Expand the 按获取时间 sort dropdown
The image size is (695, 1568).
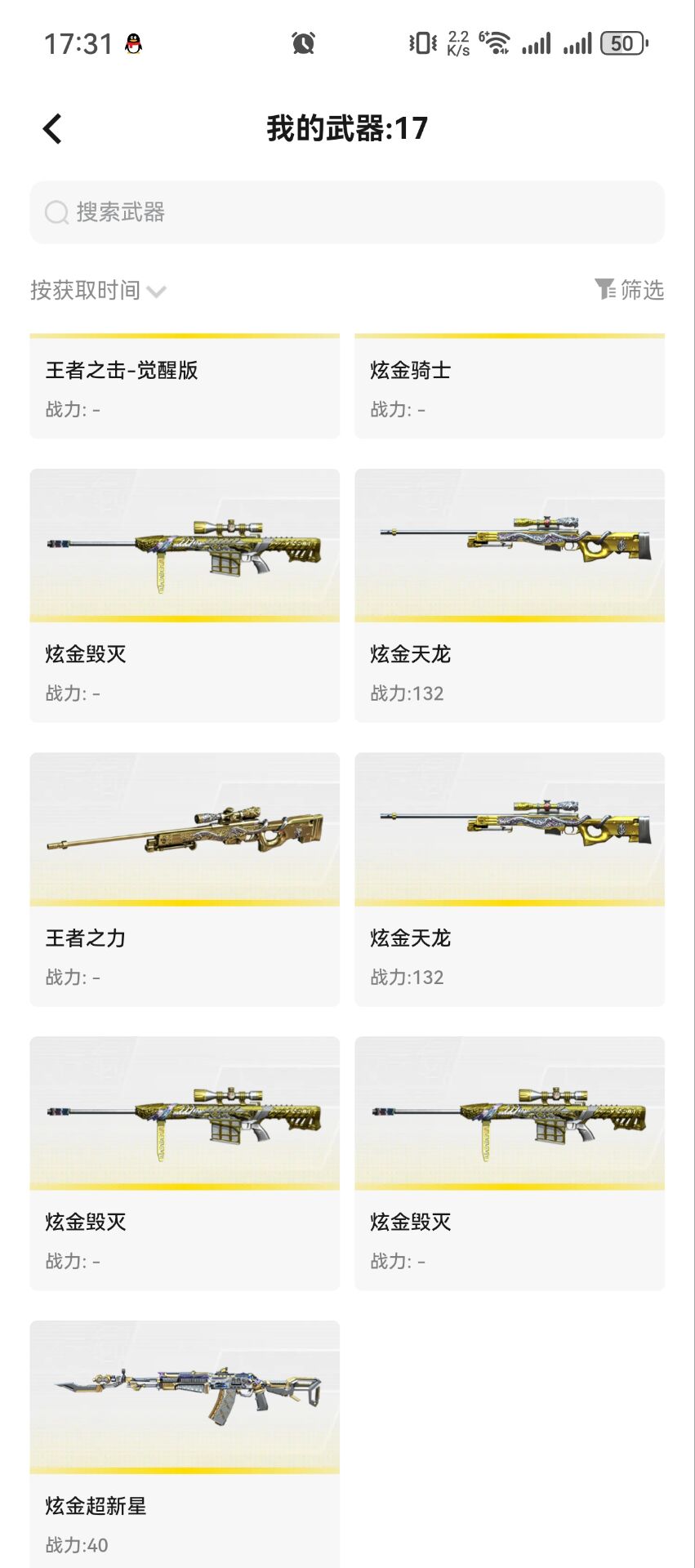coord(98,290)
